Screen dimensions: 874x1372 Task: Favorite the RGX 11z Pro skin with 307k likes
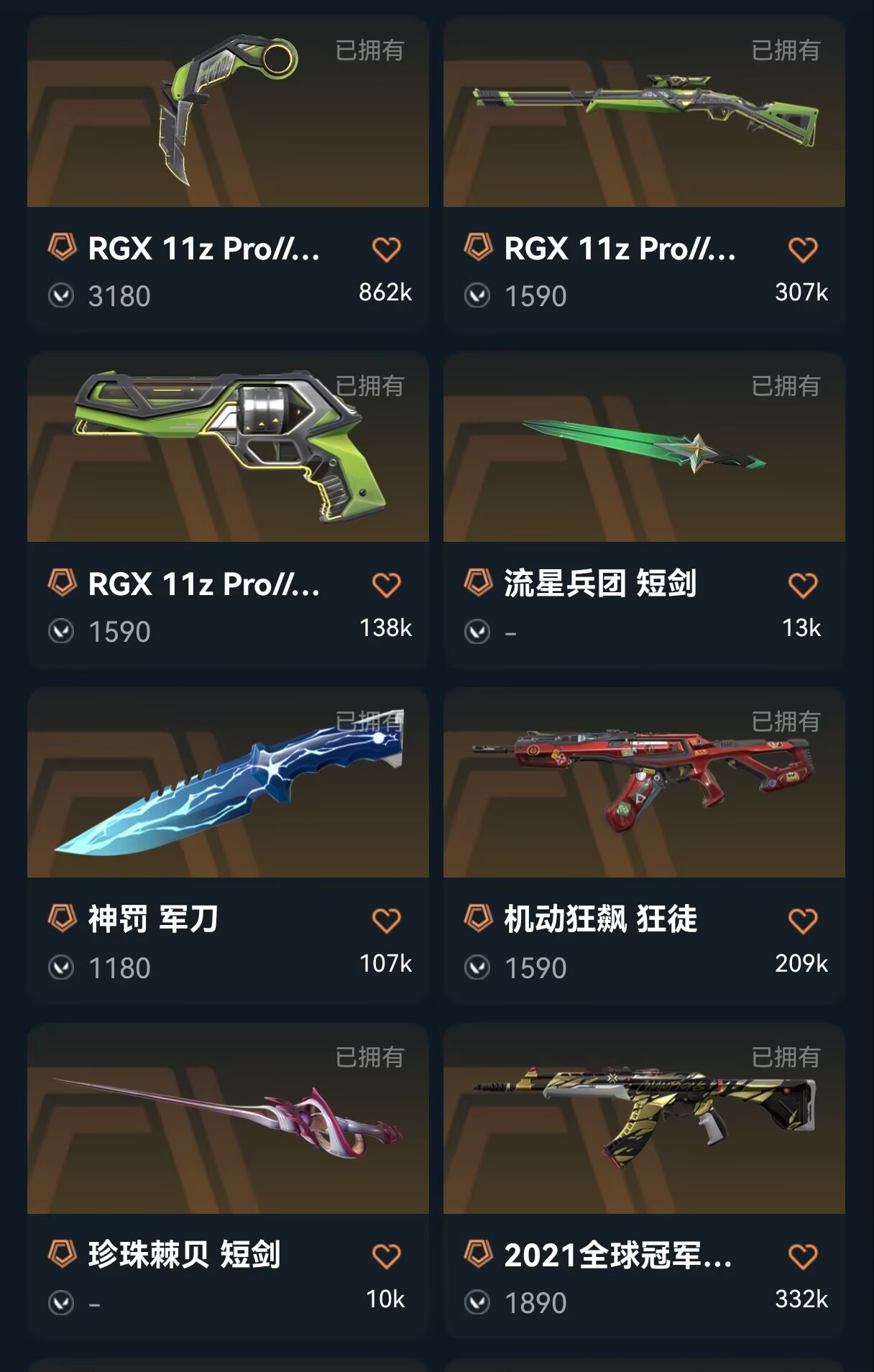[802, 249]
